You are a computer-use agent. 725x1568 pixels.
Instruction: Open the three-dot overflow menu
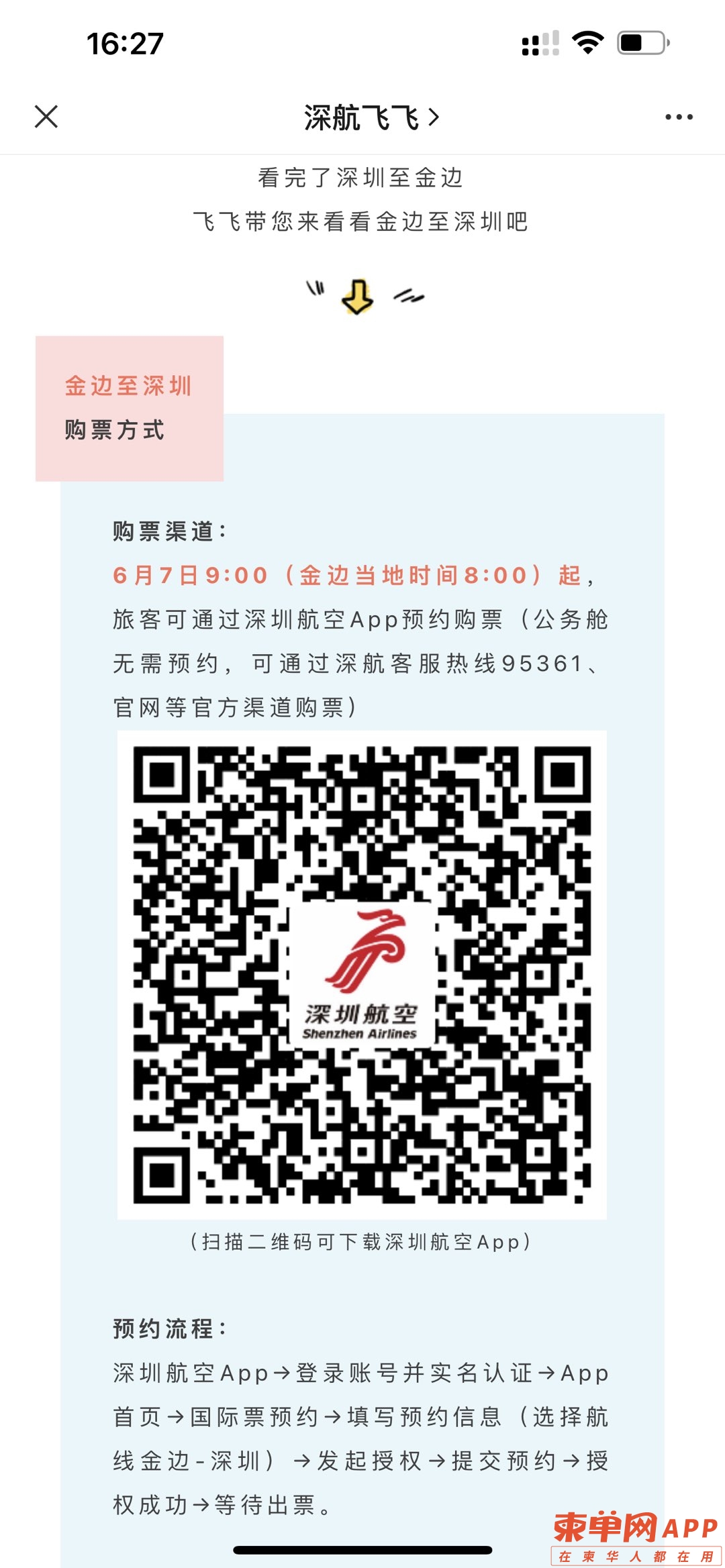[x=678, y=117]
